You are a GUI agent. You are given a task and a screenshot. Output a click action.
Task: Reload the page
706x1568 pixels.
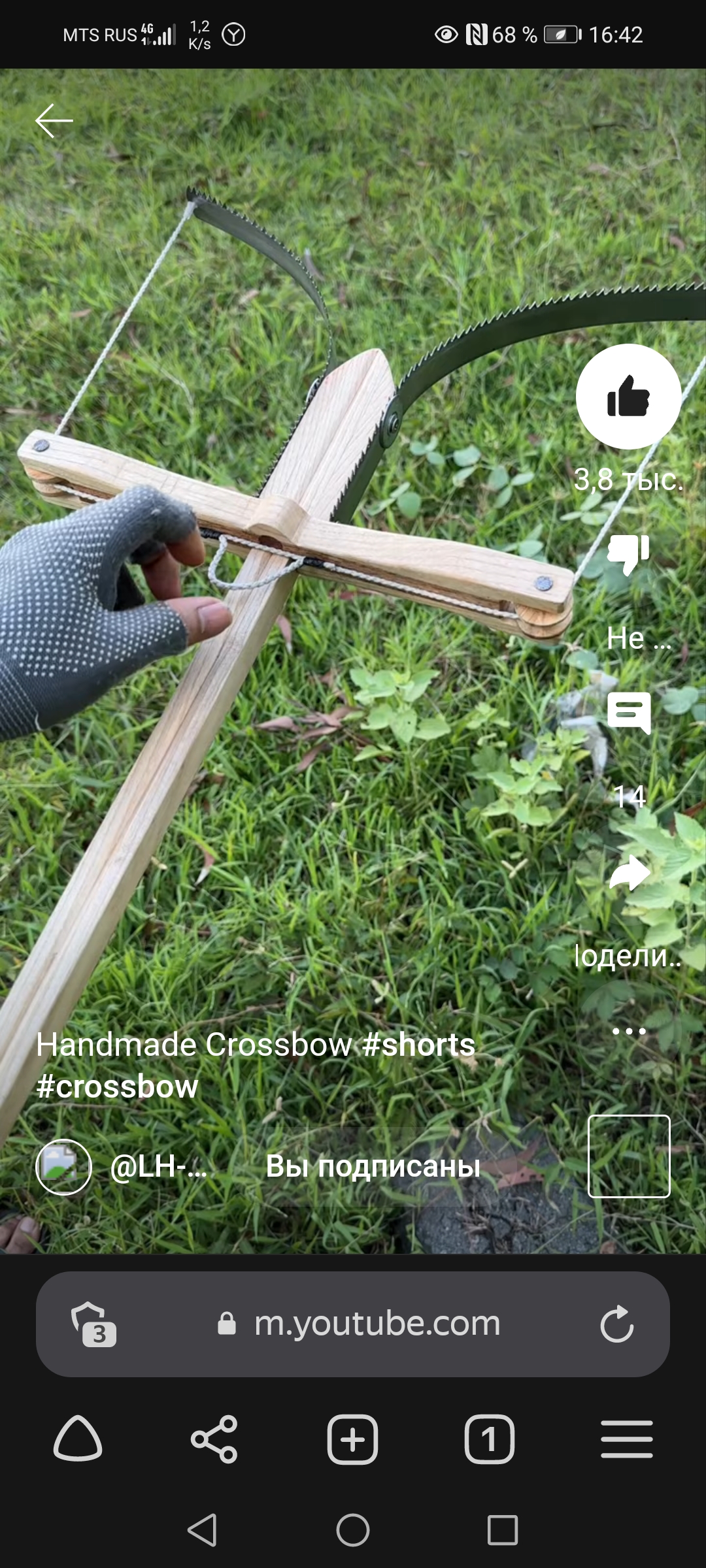point(616,1324)
